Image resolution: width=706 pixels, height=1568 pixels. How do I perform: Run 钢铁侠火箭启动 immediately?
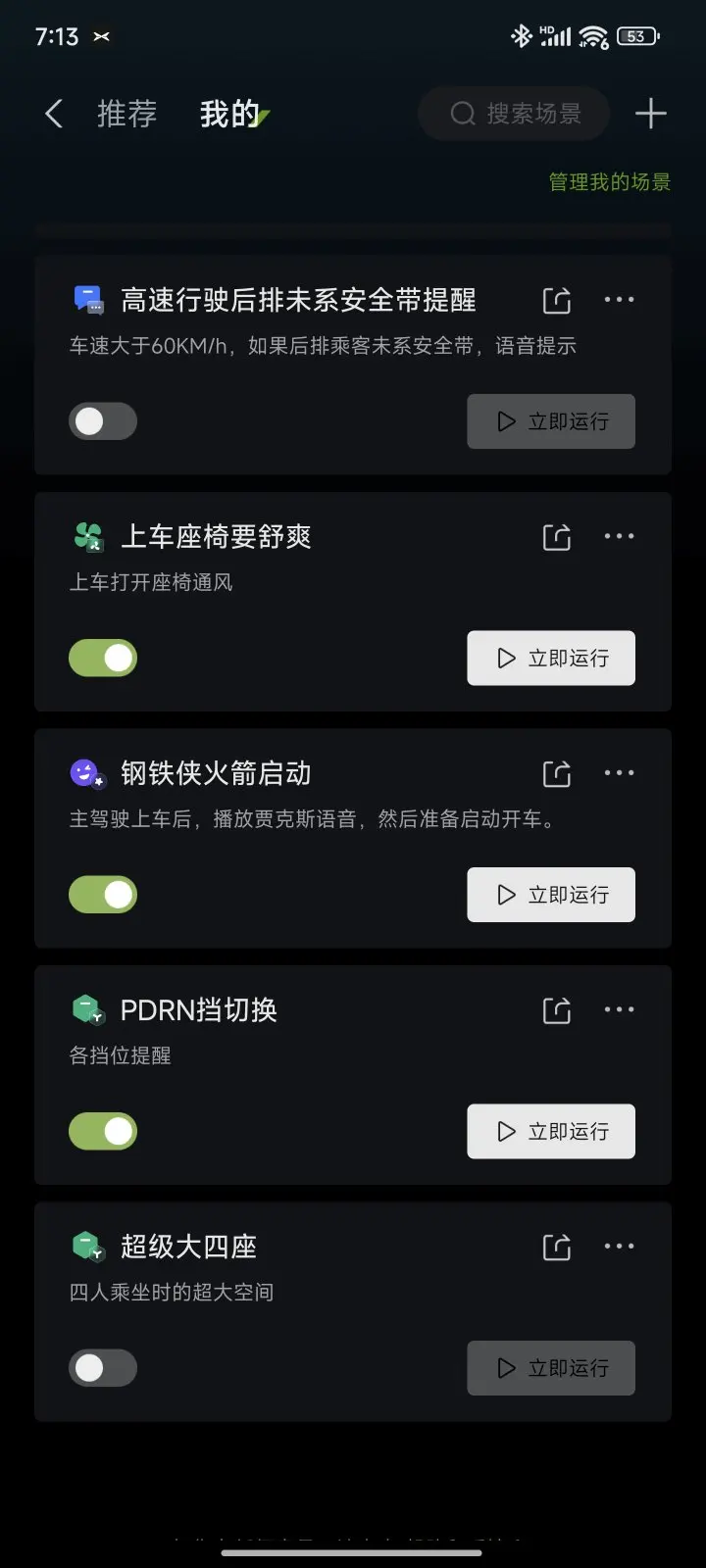coord(551,895)
